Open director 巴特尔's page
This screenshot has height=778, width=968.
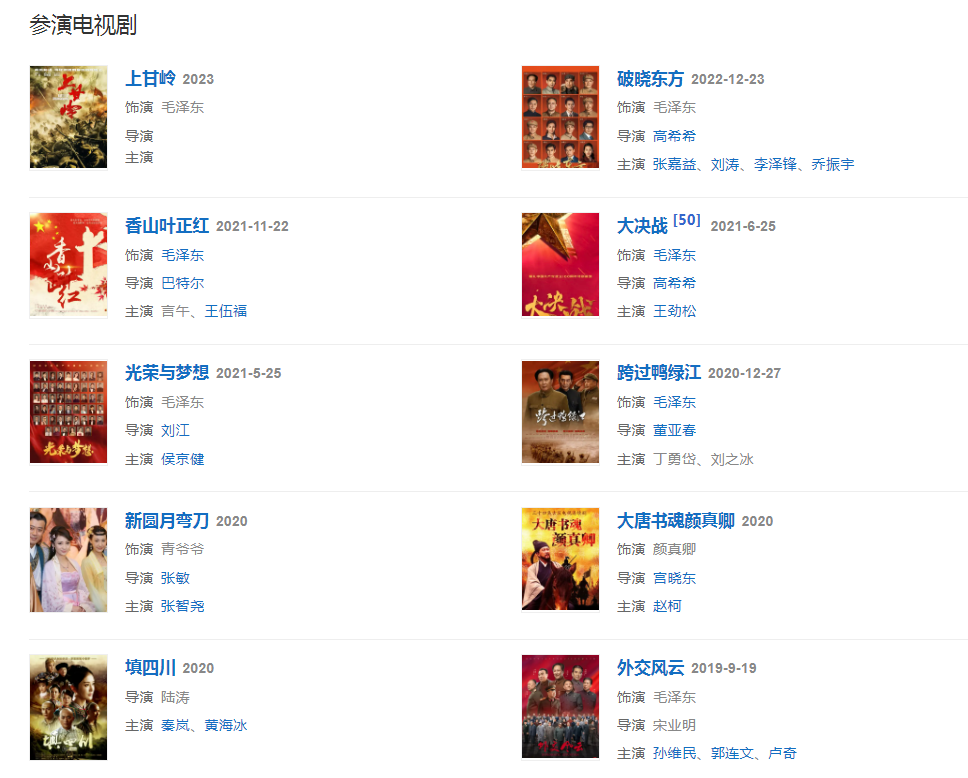tap(182, 283)
